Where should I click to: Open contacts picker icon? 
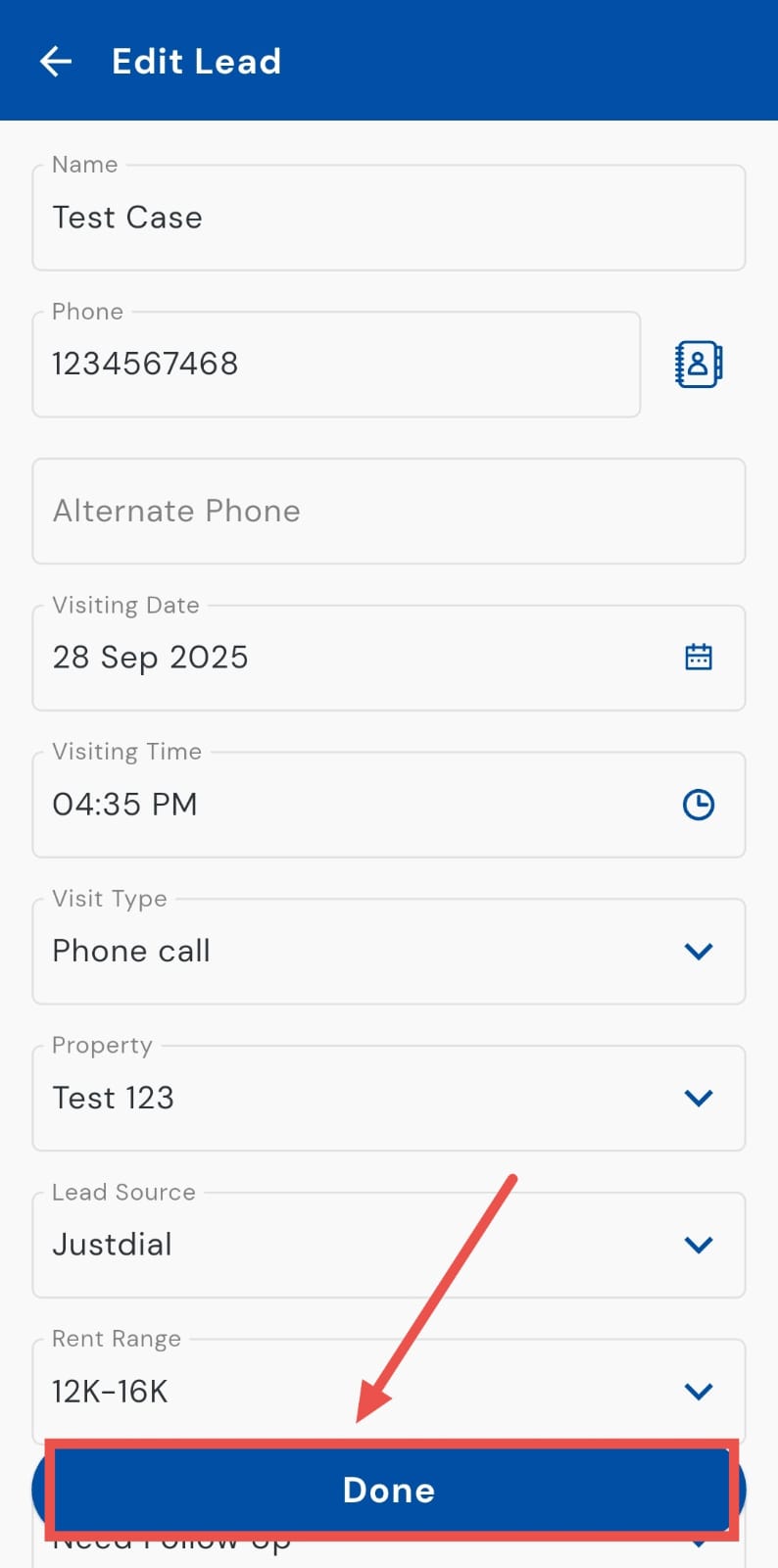tap(699, 365)
